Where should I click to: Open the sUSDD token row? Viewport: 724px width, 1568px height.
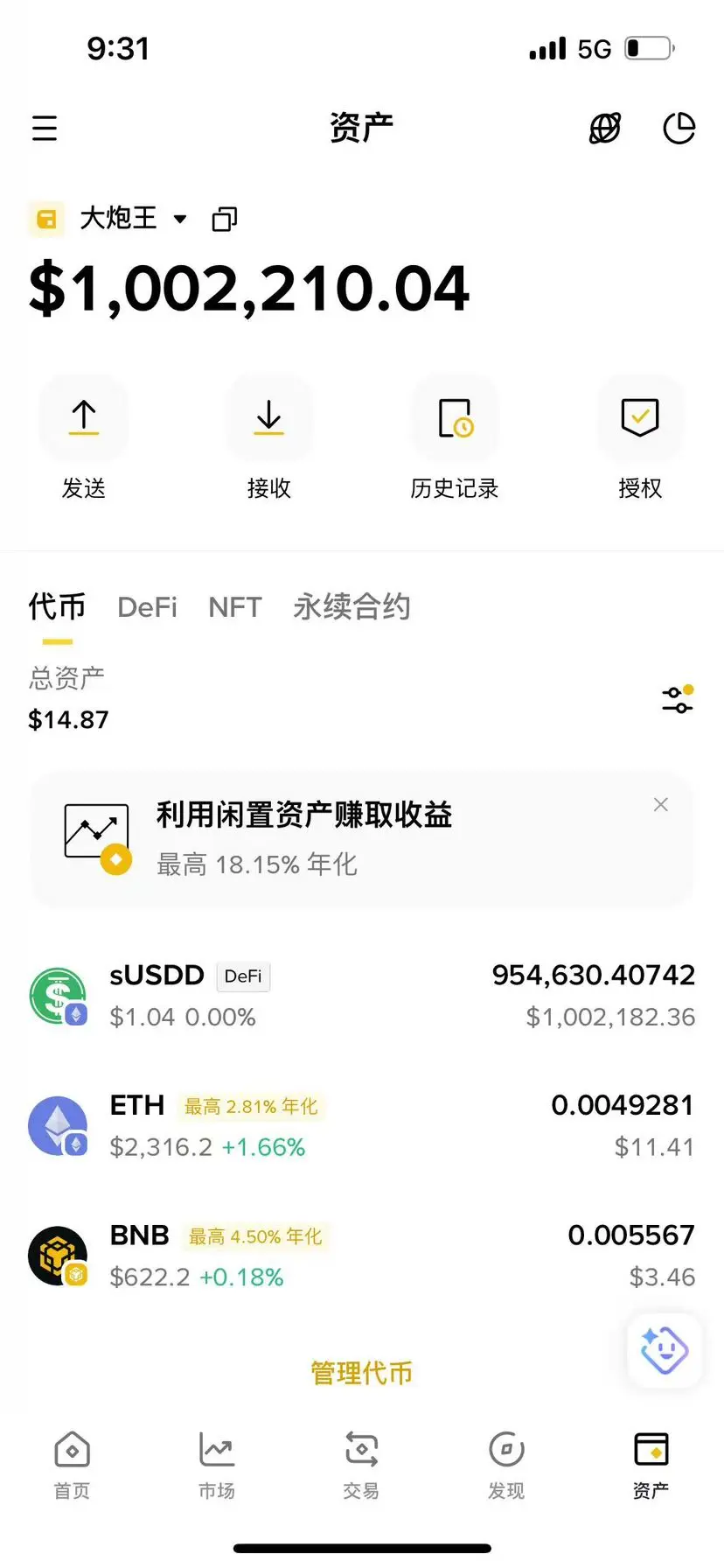(362, 996)
